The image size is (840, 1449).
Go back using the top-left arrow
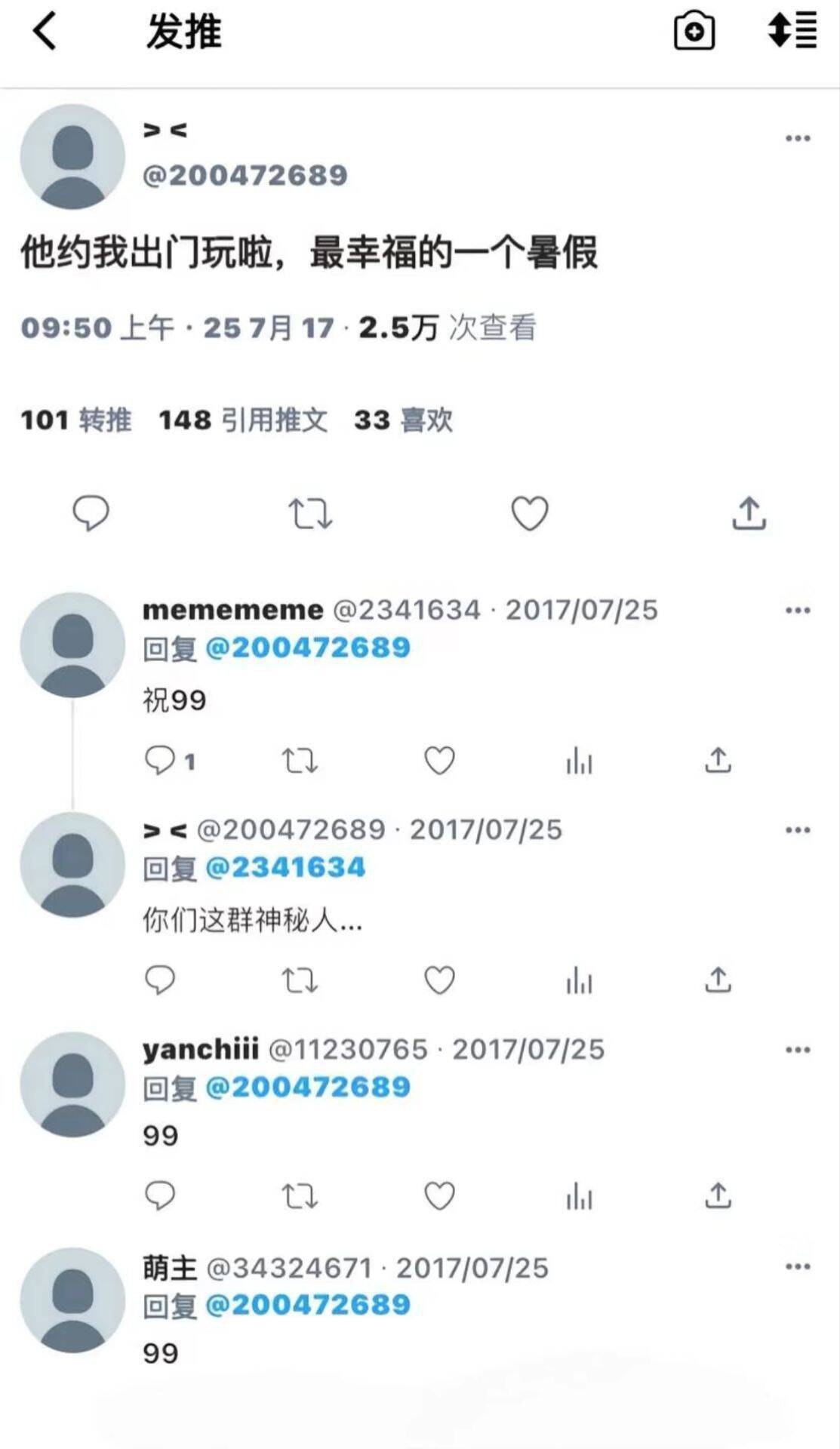(x=45, y=32)
